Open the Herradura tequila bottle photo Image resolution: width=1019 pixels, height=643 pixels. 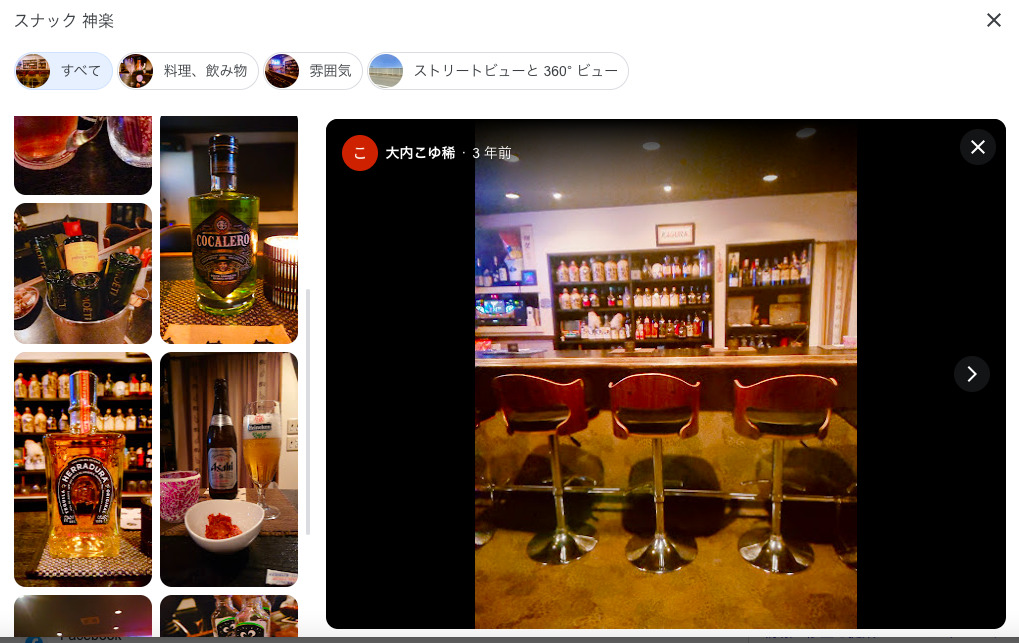tap(83, 469)
